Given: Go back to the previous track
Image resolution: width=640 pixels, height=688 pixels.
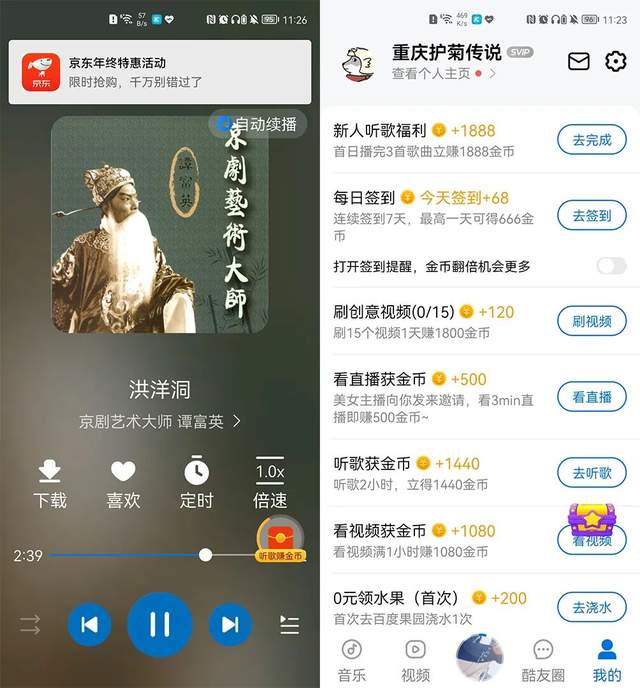Looking at the screenshot, I should point(89,625).
